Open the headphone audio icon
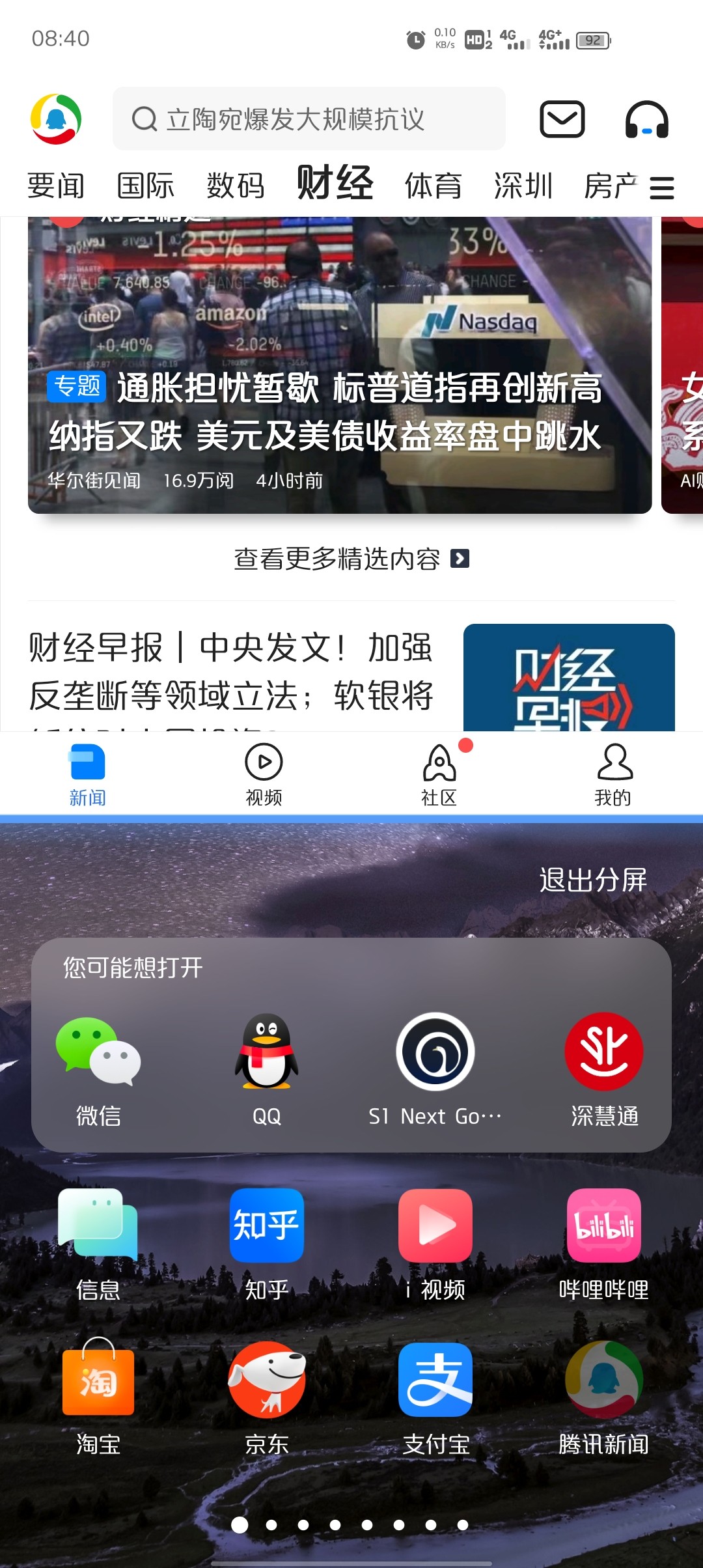This screenshot has height=1568, width=703. pyautogui.click(x=646, y=120)
